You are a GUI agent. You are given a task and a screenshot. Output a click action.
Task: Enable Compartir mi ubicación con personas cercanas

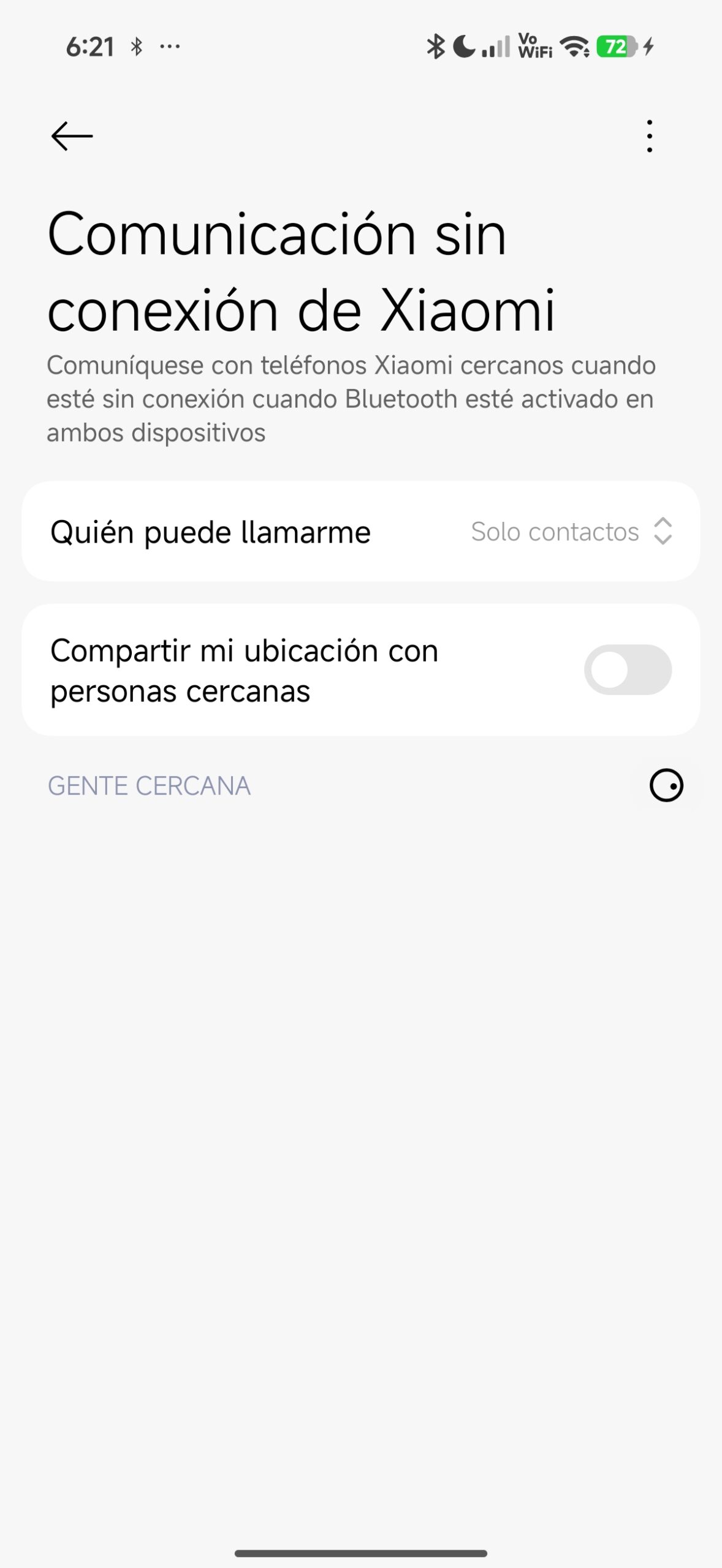coord(628,669)
